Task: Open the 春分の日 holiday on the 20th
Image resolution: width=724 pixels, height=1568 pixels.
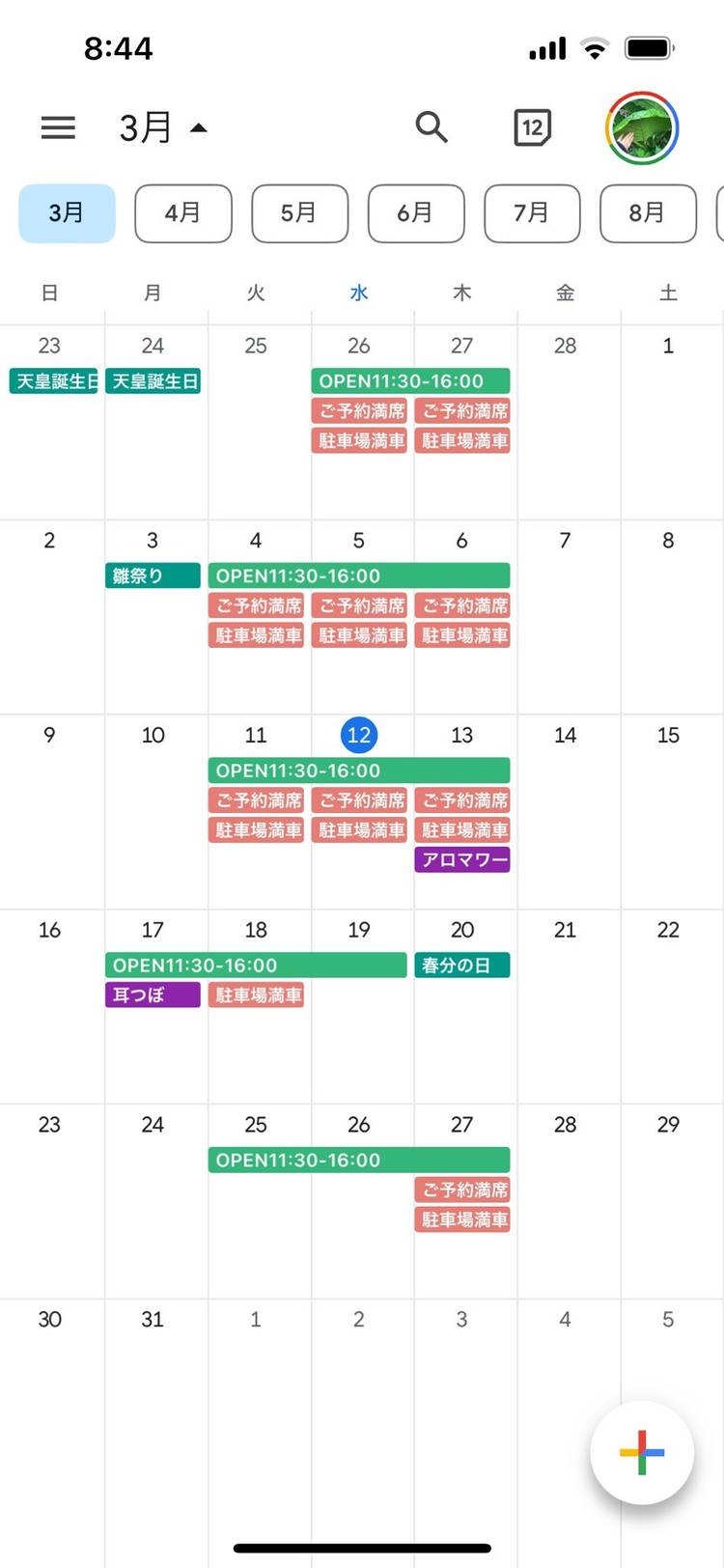Action: coord(462,965)
